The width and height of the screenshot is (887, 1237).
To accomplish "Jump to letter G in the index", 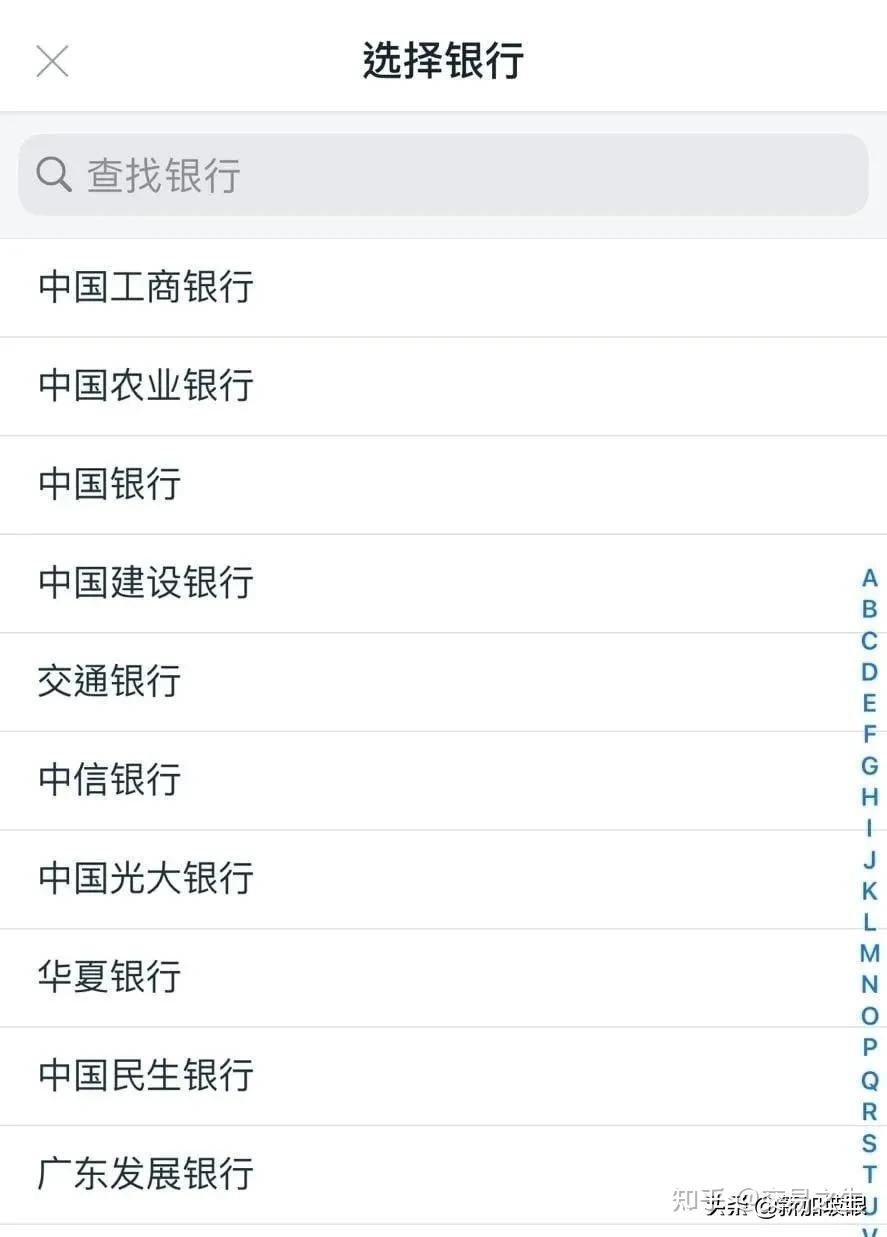I will pos(868,766).
